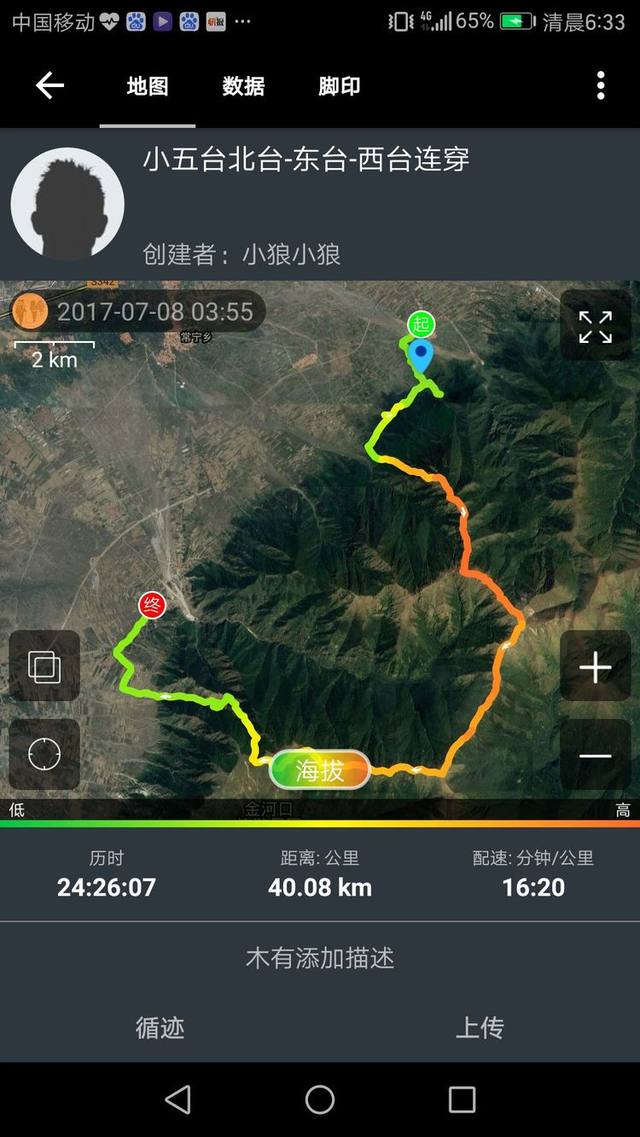
Task: Tap the system home button
Action: point(320,1099)
